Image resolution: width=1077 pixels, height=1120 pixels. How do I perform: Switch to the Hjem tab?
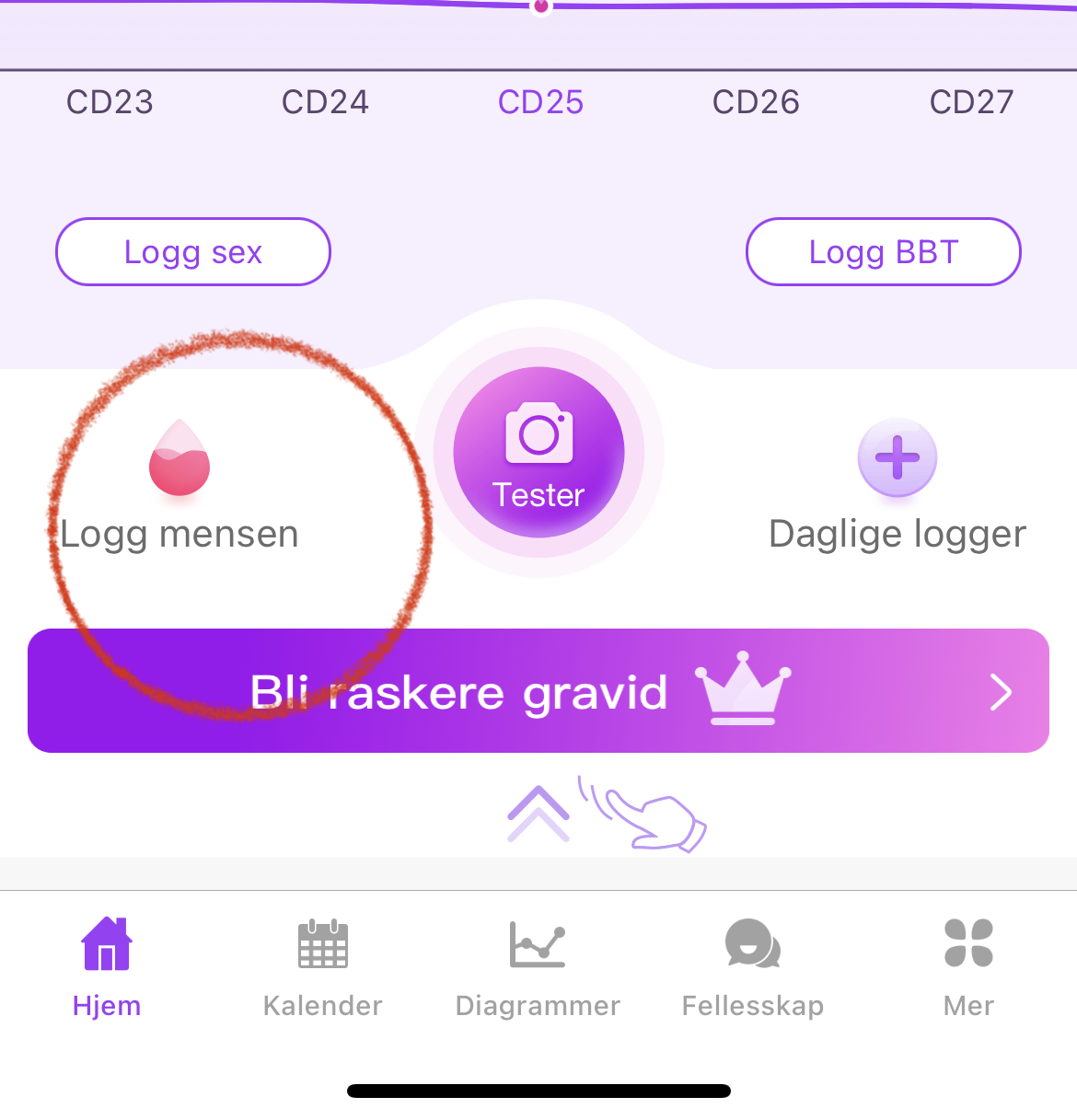point(107,966)
